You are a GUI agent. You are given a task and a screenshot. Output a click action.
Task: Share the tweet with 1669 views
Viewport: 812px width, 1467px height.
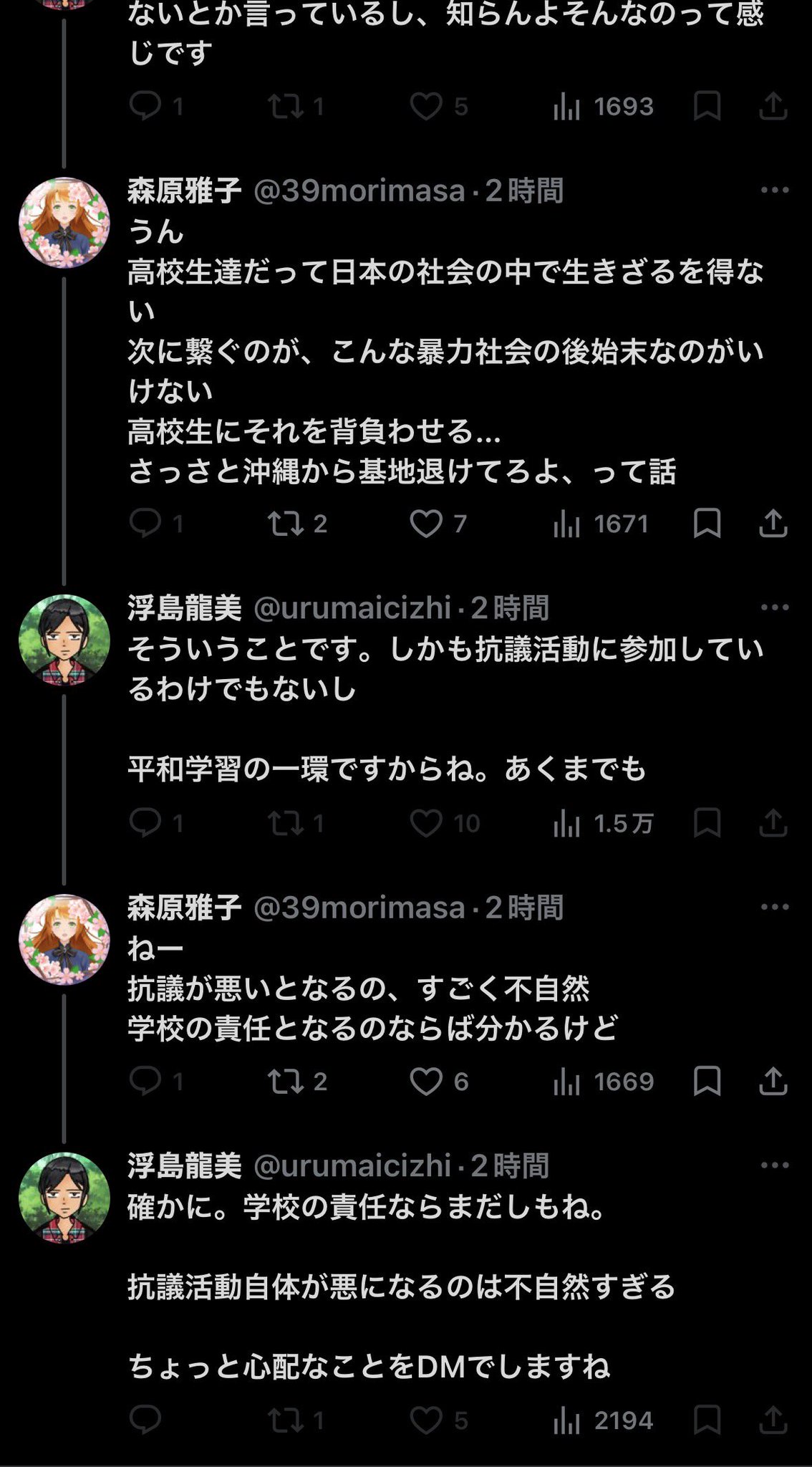(773, 1081)
